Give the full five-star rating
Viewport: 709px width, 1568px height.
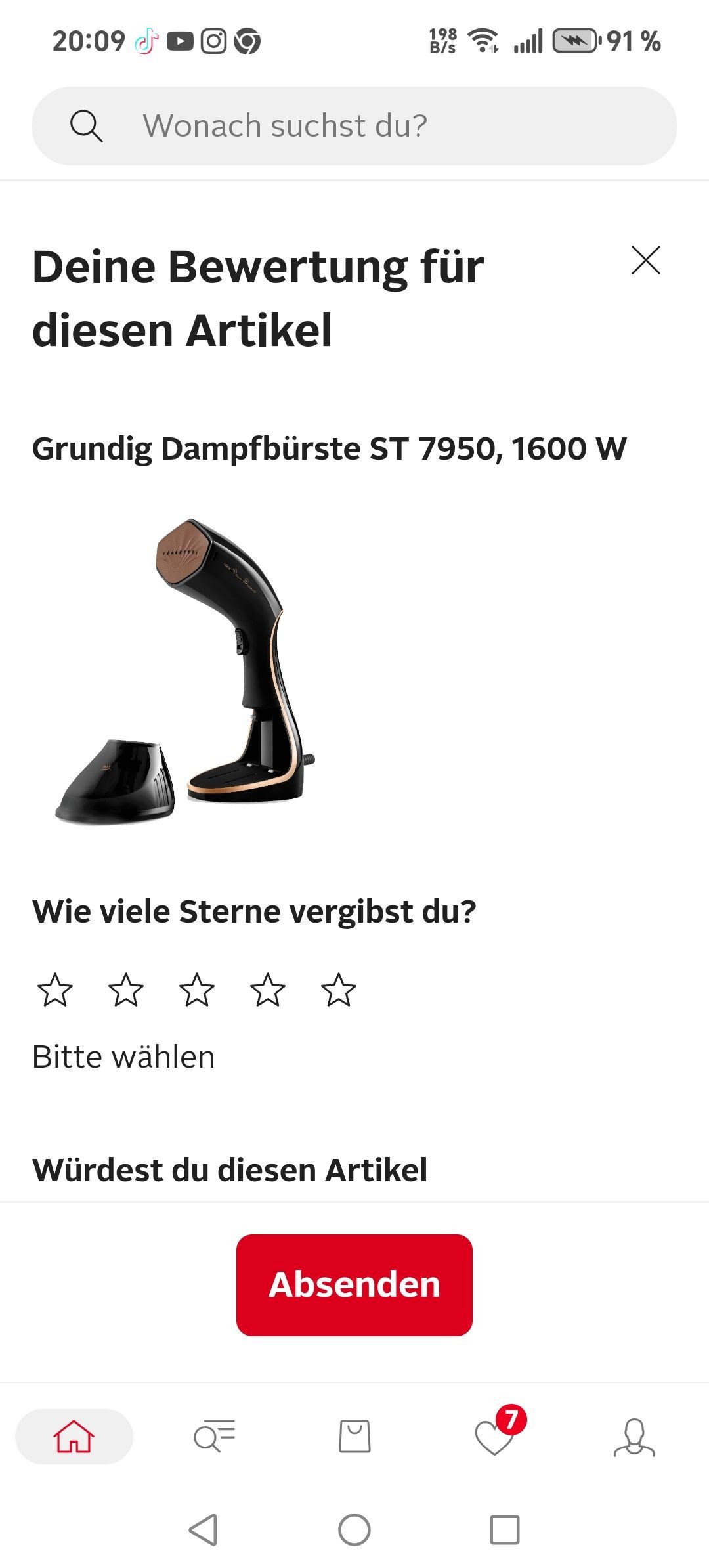click(x=339, y=990)
